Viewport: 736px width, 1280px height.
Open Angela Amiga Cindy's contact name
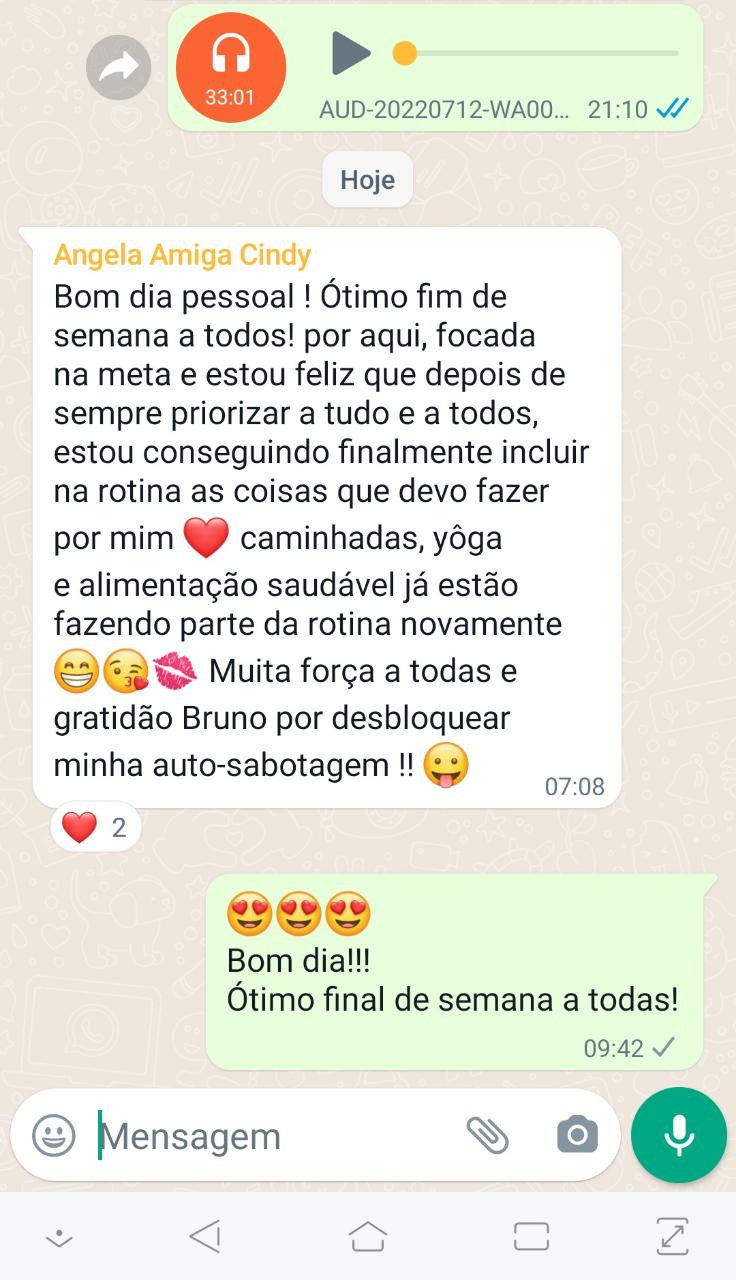coord(182,255)
